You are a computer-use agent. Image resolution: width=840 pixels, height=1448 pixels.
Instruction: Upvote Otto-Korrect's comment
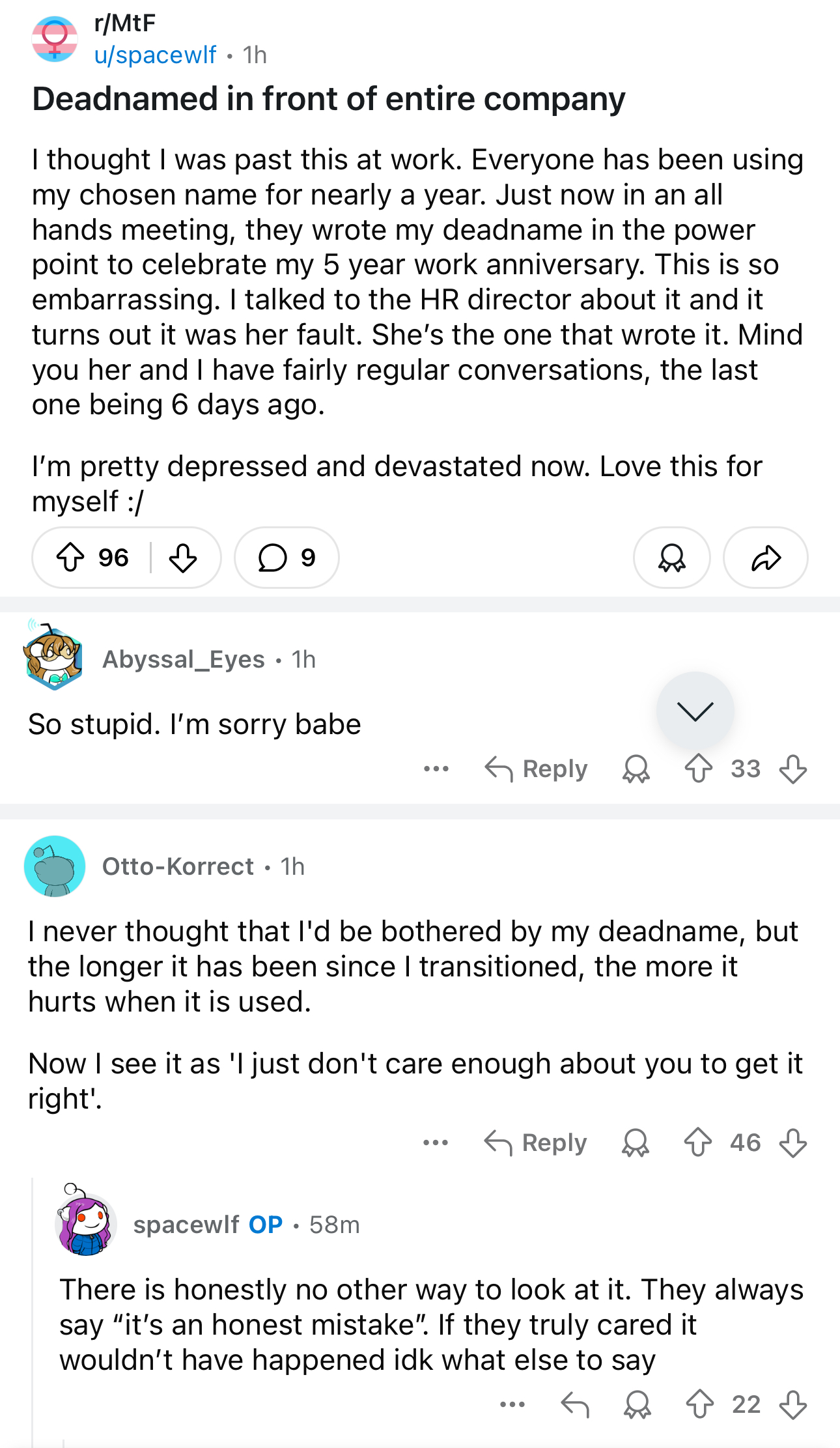click(x=697, y=1143)
